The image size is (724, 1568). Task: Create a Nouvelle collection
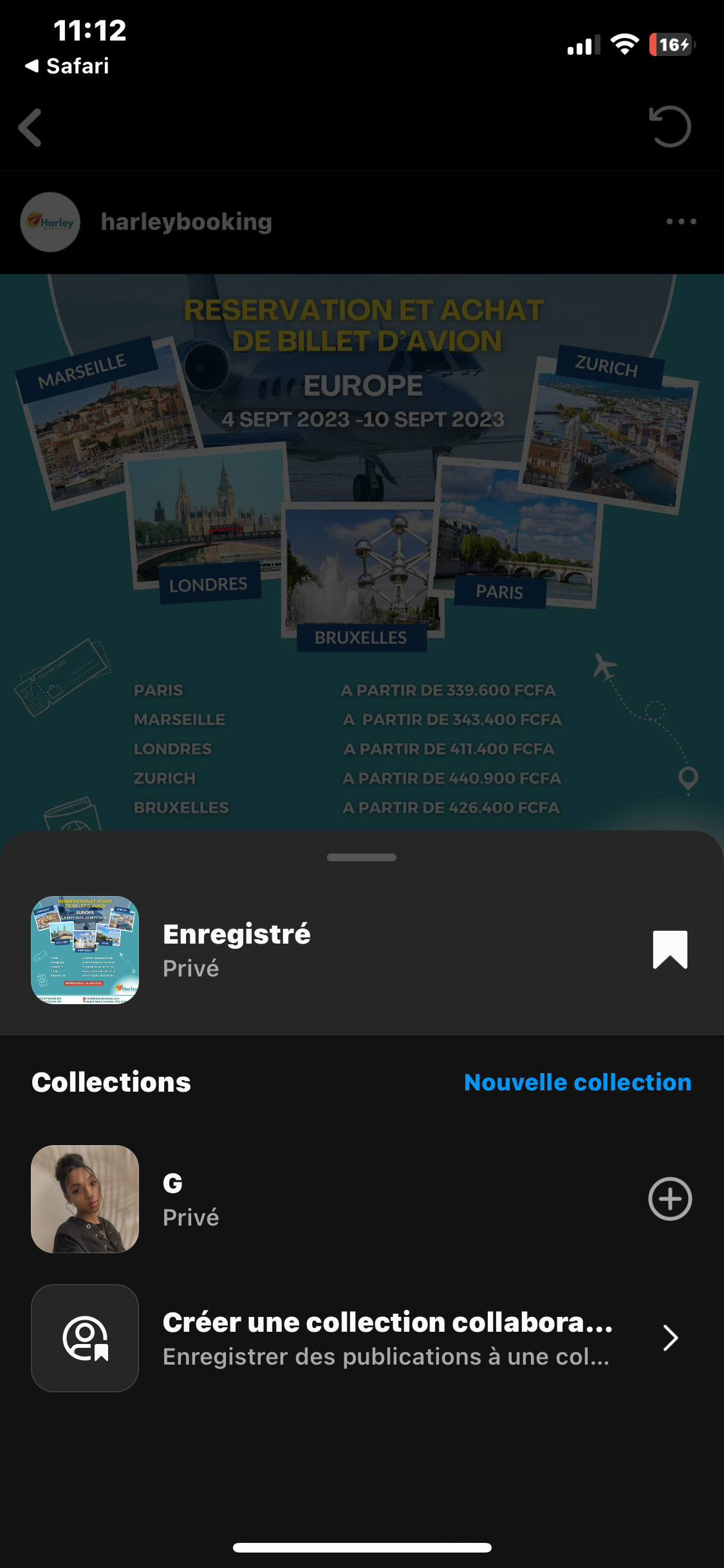coord(577,1082)
